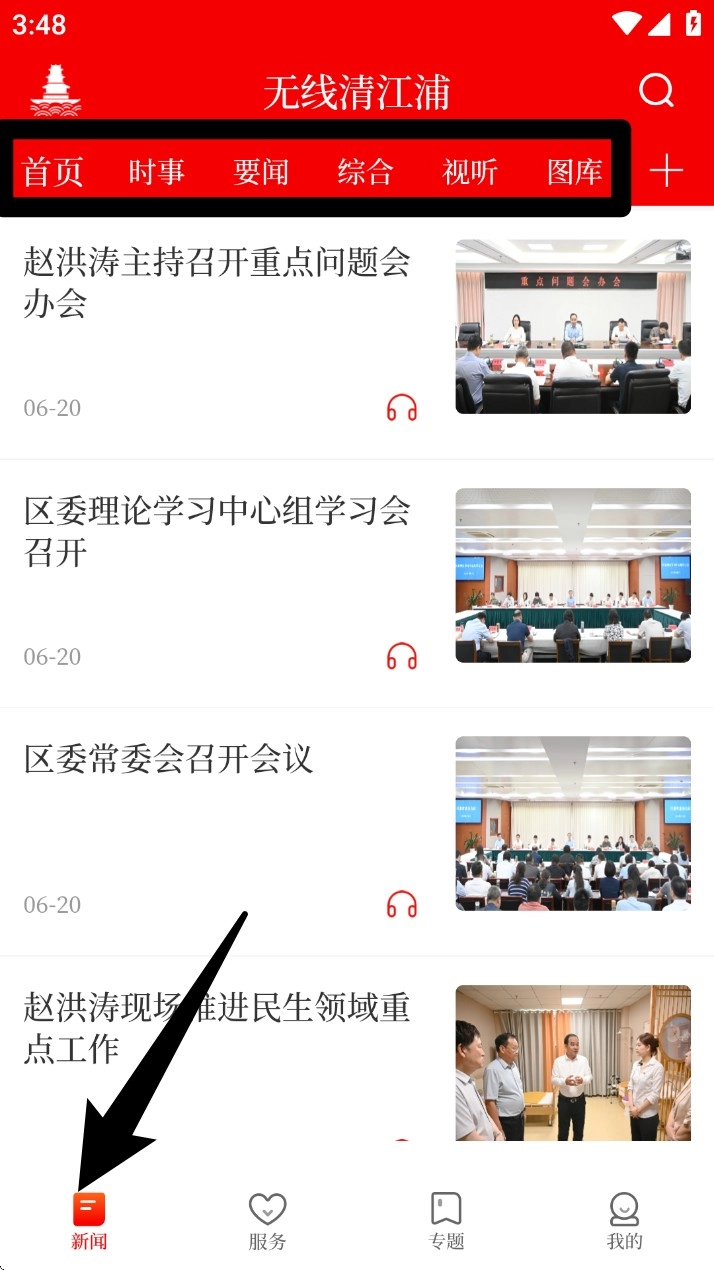This screenshot has width=714, height=1270.
Task: Switch to the 首页 top tab
Action: [53, 172]
